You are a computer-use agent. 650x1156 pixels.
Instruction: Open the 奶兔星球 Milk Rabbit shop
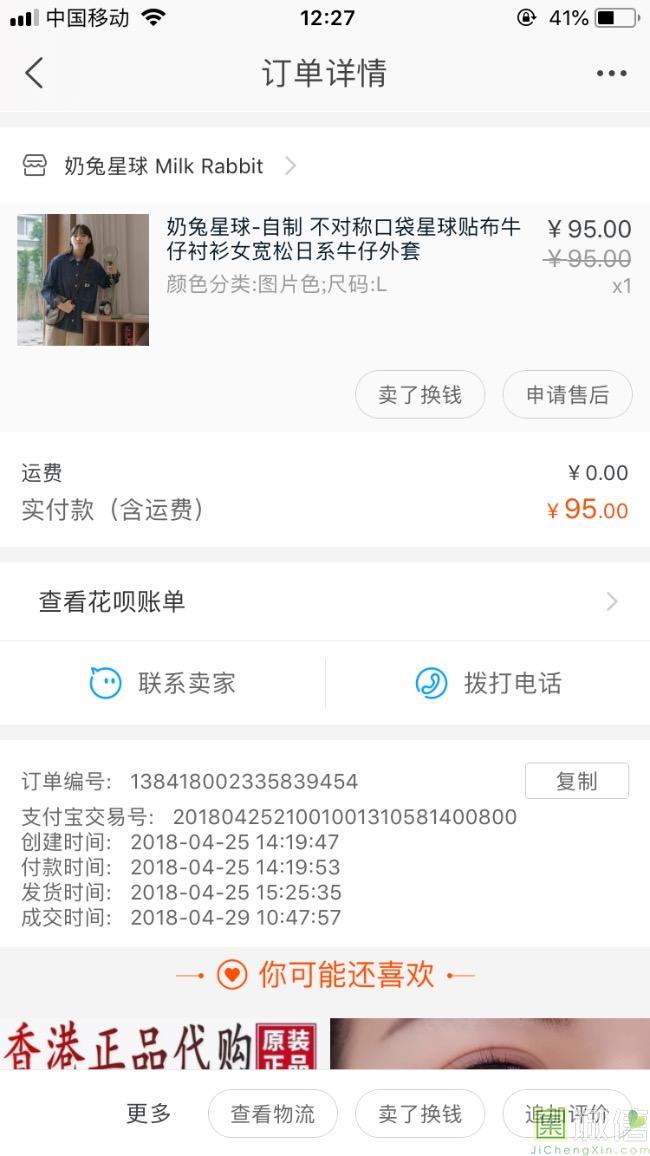pyautogui.click(x=165, y=166)
